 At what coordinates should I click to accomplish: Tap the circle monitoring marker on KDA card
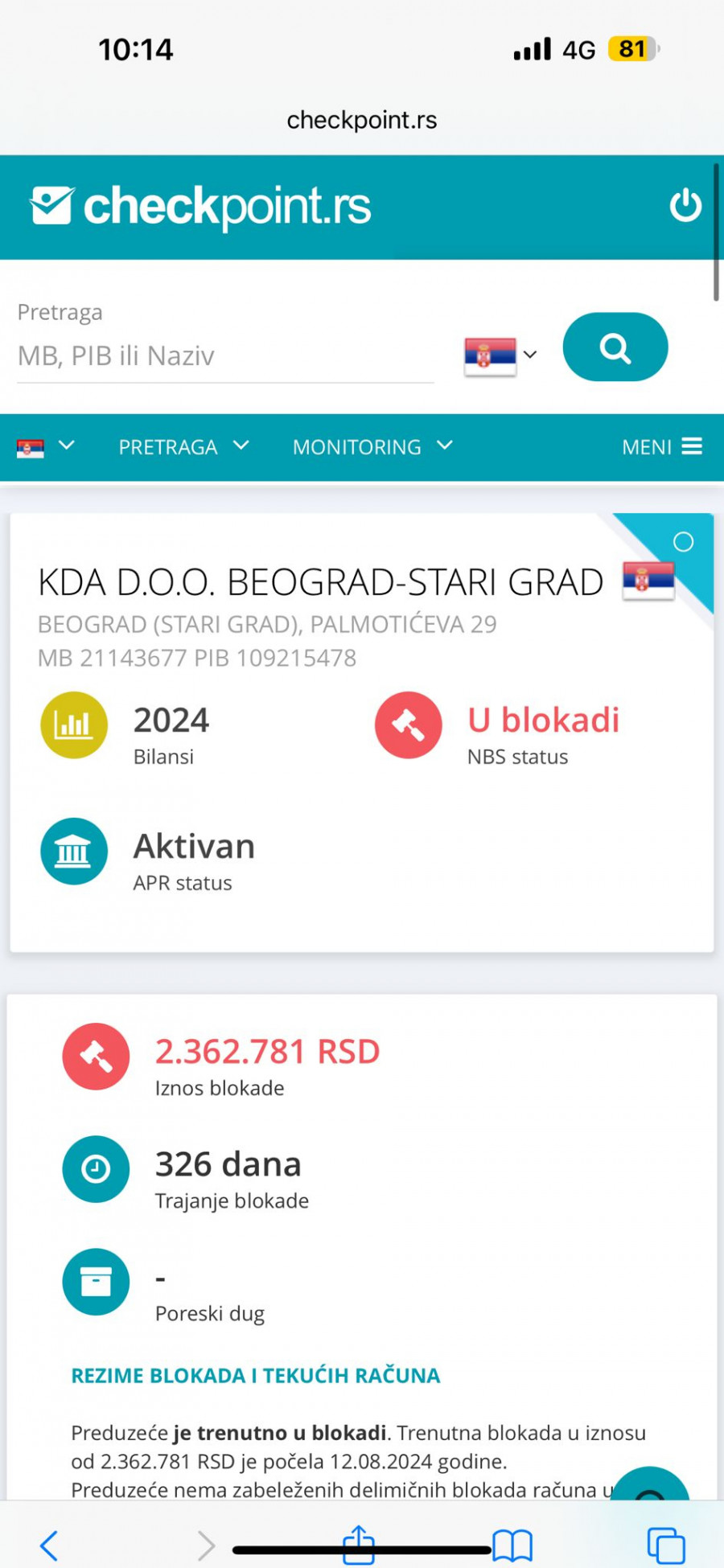pos(683,542)
